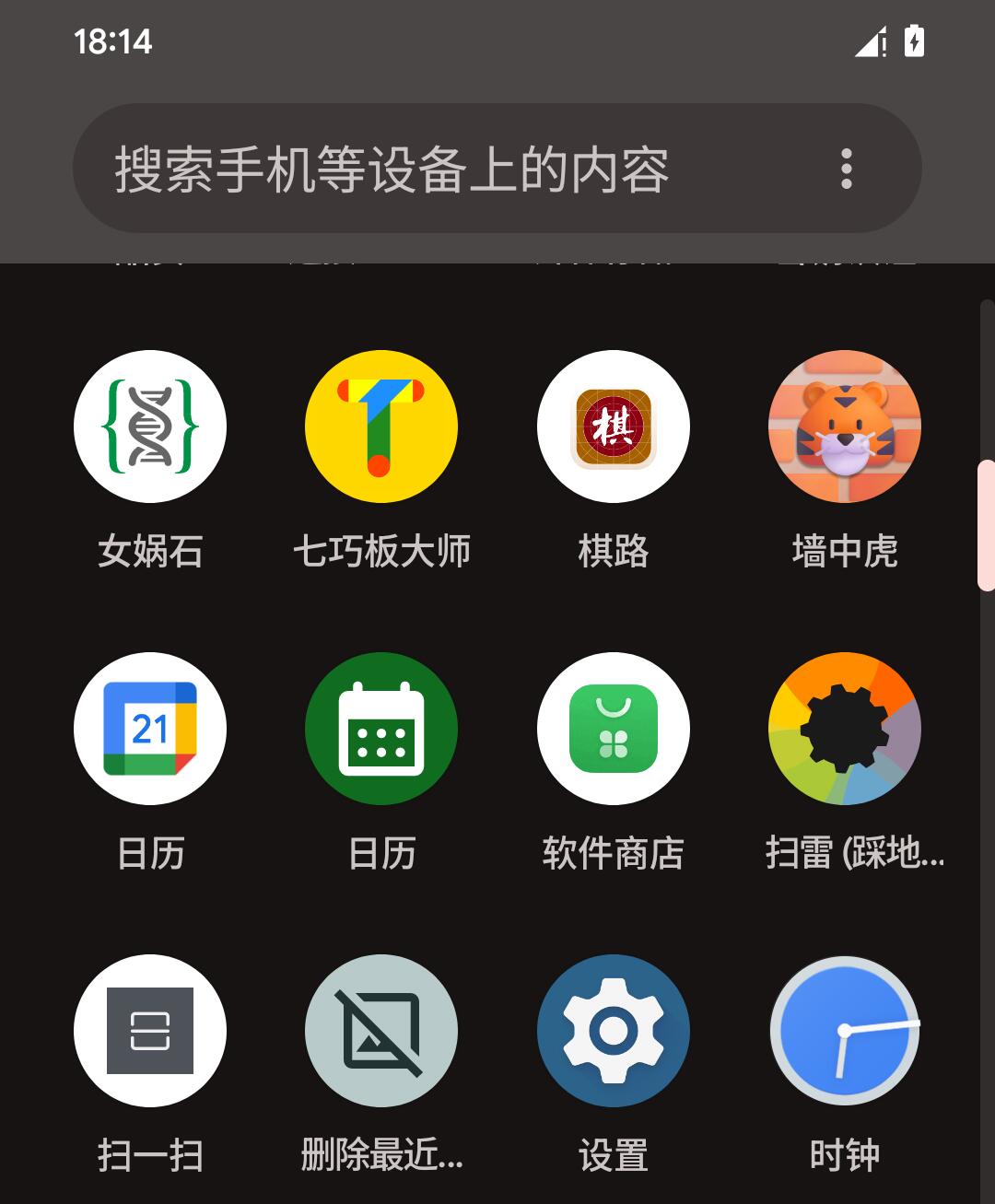Open the 时钟 clock app

pyautogui.click(x=845, y=1031)
